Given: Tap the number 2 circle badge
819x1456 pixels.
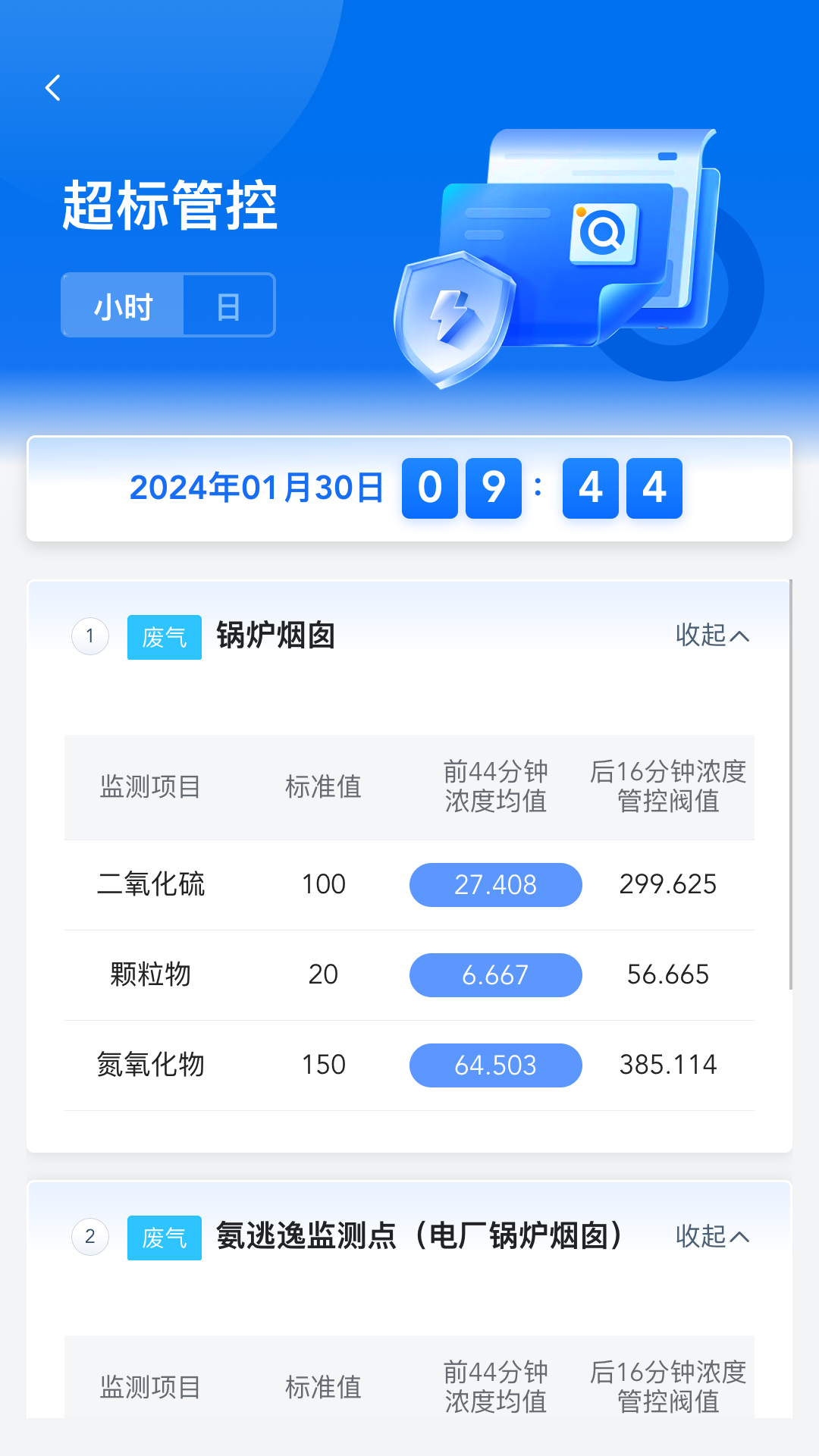Looking at the screenshot, I should pyautogui.click(x=90, y=1235).
